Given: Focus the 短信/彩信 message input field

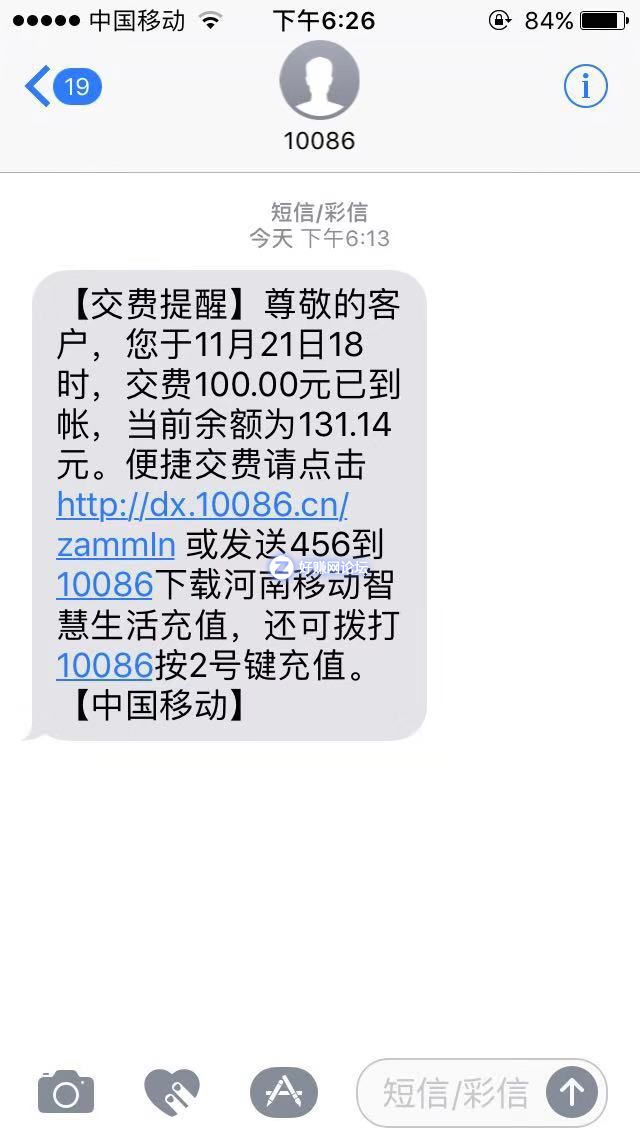Looking at the screenshot, I should (x=450, y=1093).
